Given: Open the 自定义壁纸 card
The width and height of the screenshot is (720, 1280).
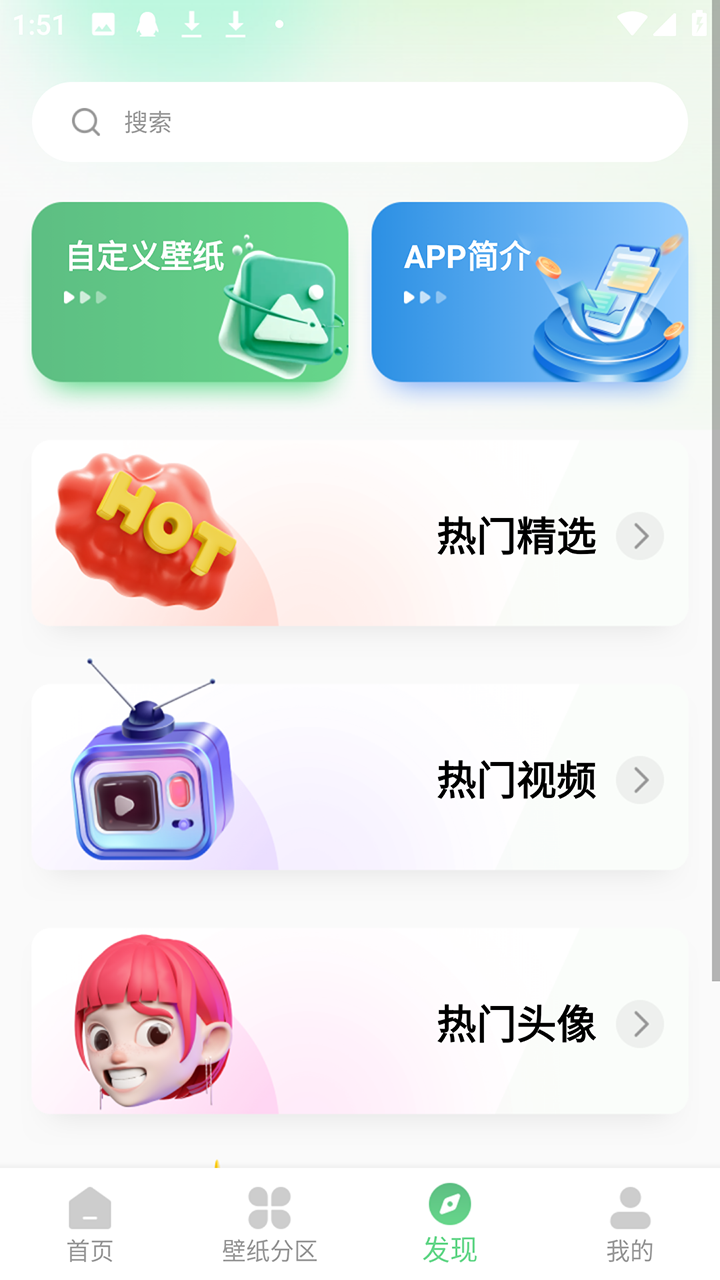Looking at the screenshot, I should (x=190, y=292).
